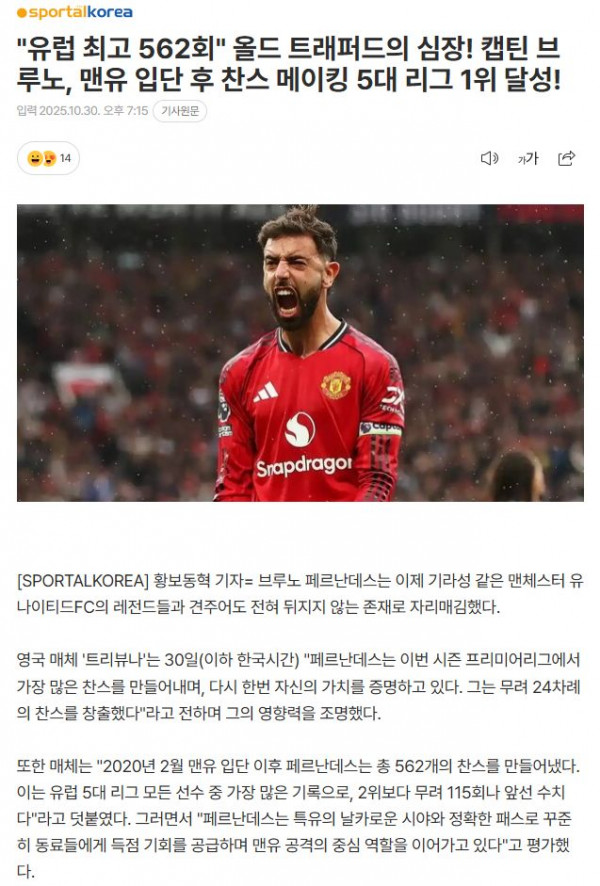Share this article
Image resolution: width=600 pixels, height=886 pixels.
[x=566, y=158]
